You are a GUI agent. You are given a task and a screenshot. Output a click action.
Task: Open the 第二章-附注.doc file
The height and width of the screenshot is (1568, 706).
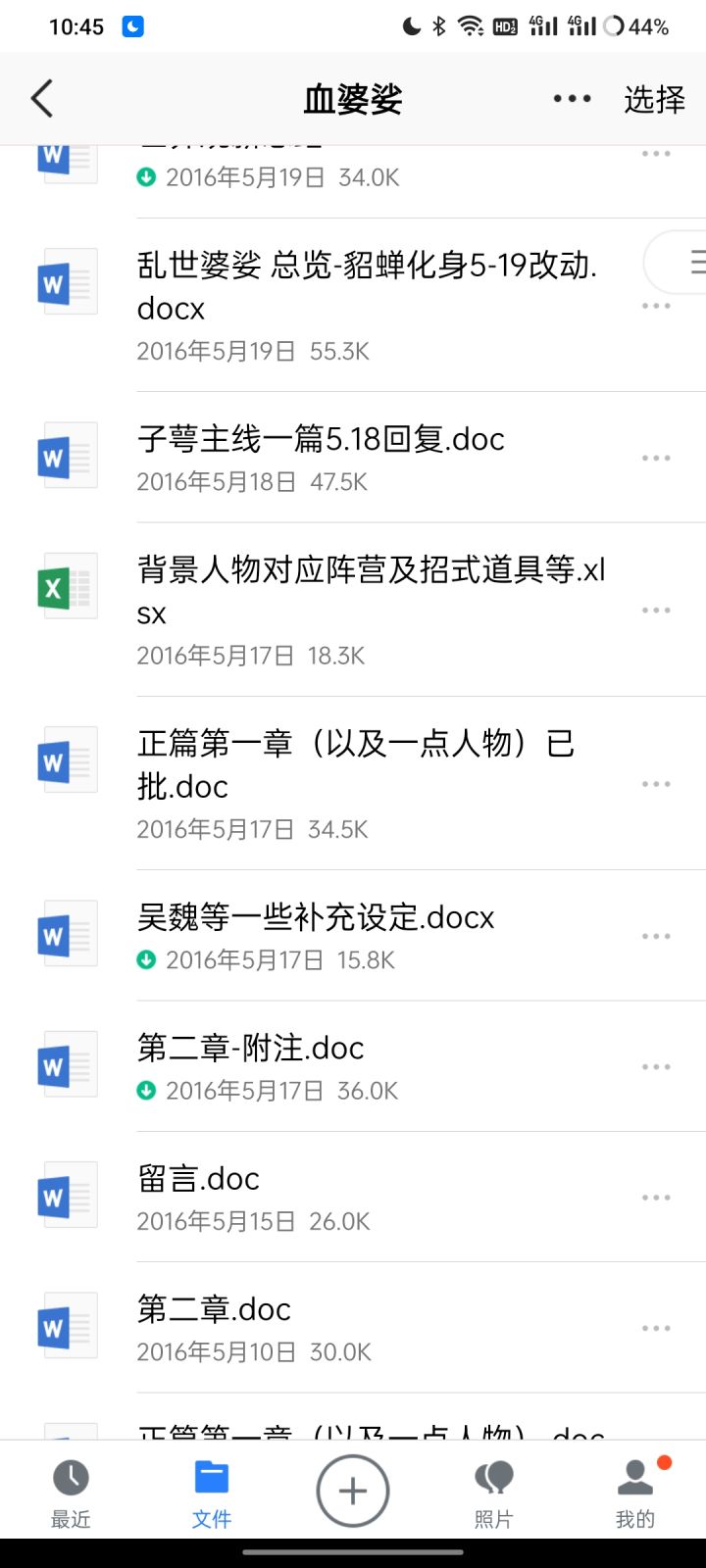click(x=353, y=1066)
